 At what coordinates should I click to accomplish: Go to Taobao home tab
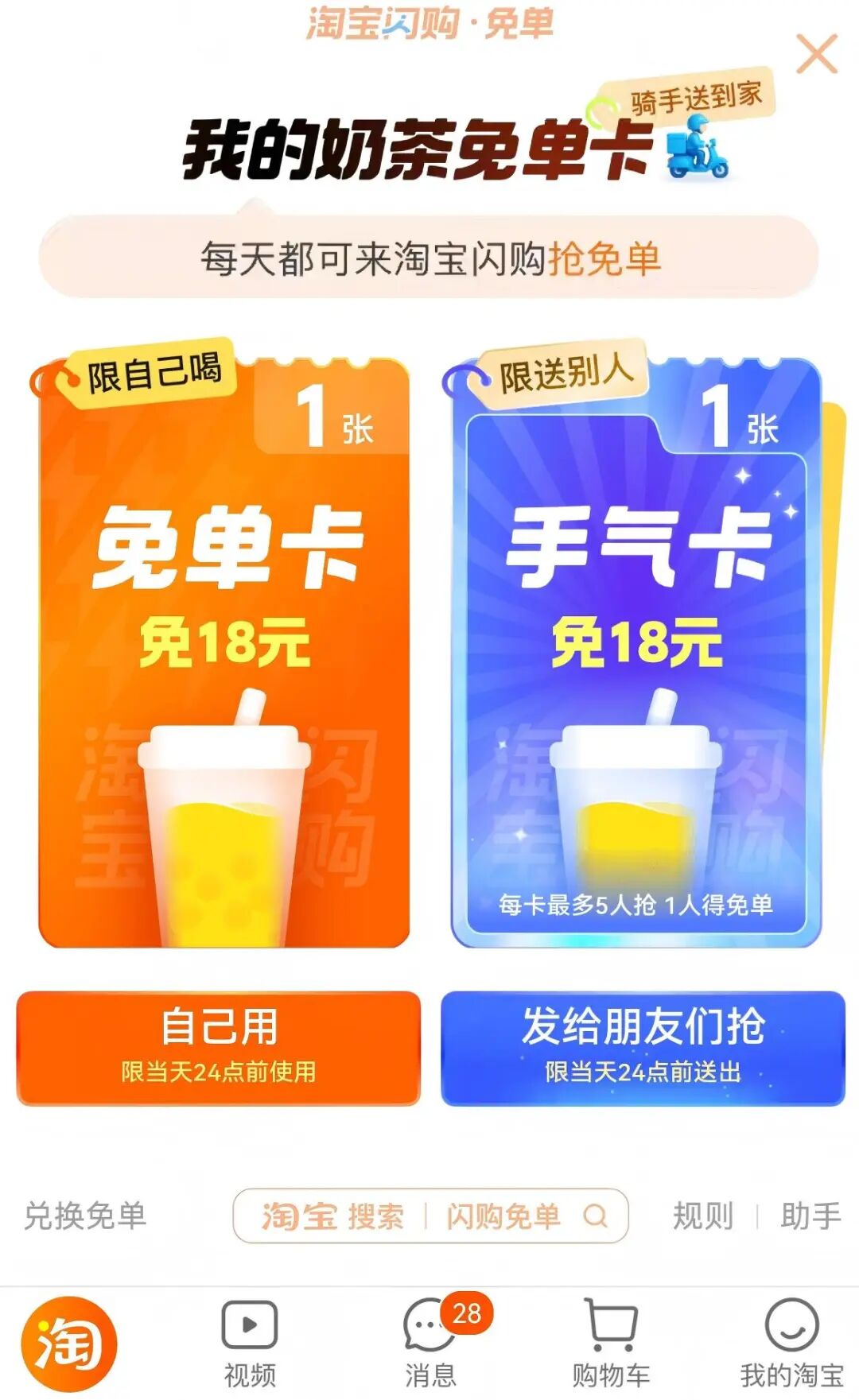tap(69, 1344)
